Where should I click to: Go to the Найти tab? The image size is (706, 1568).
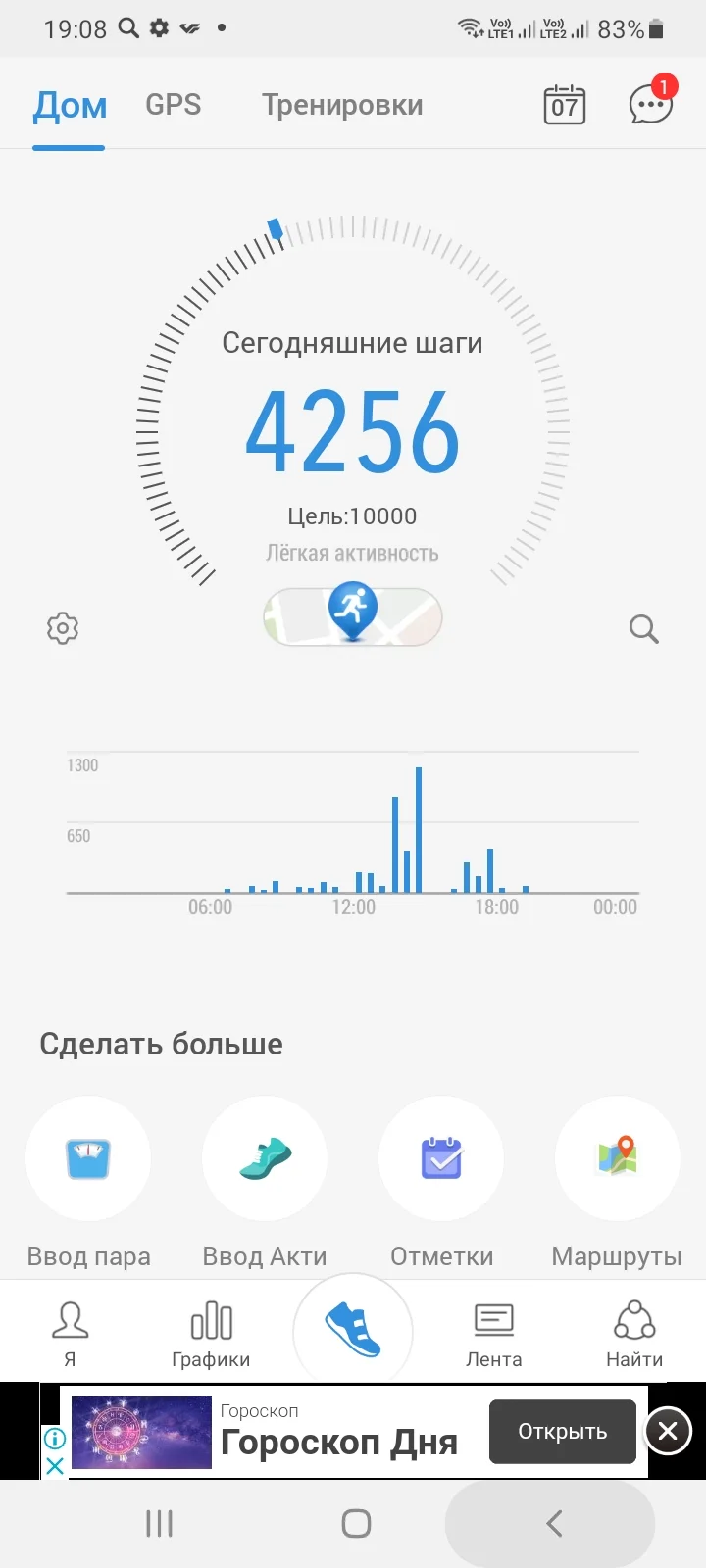pyautogui.click(x=634, y=1333)
